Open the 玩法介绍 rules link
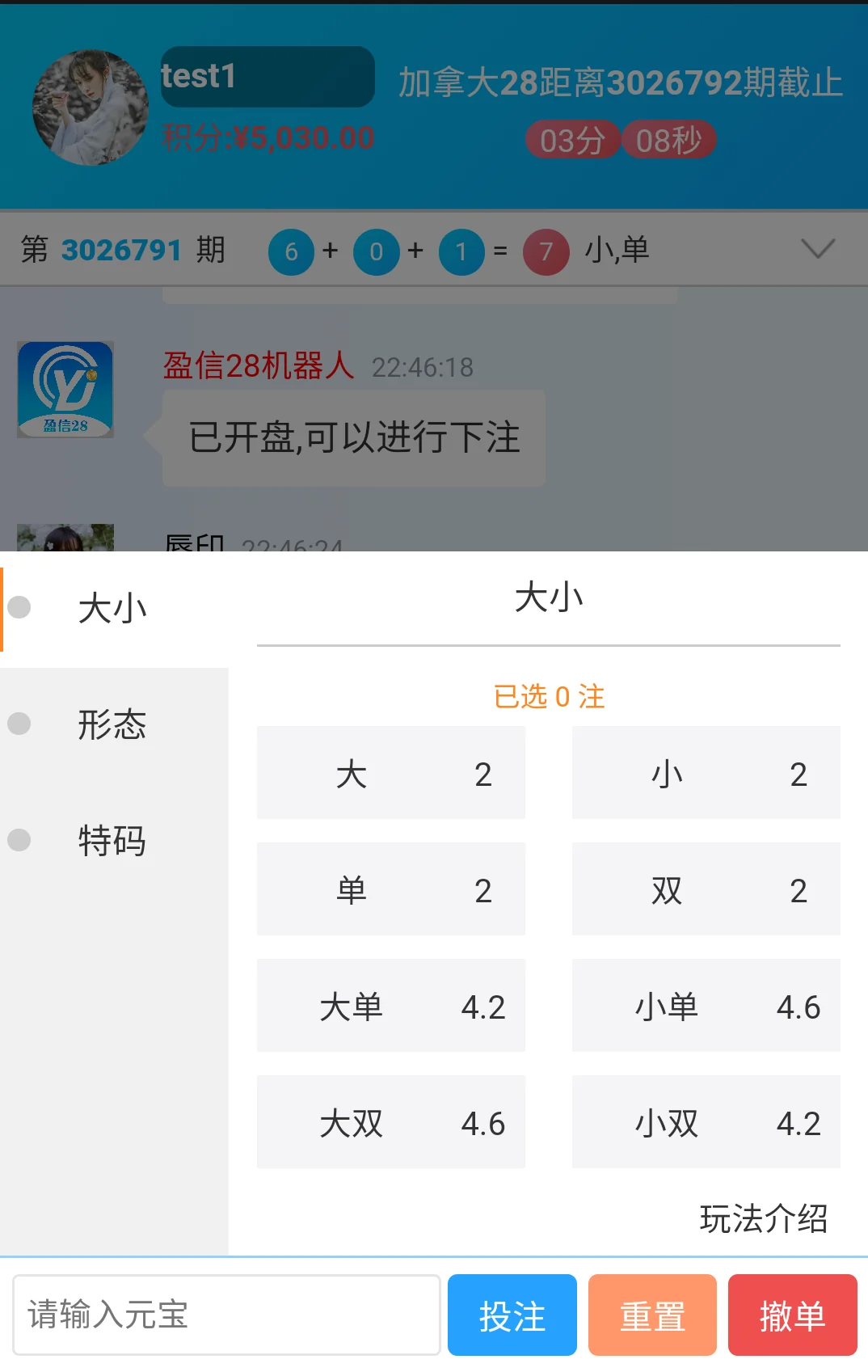The image size is (868, 1372). [763, 1219]
